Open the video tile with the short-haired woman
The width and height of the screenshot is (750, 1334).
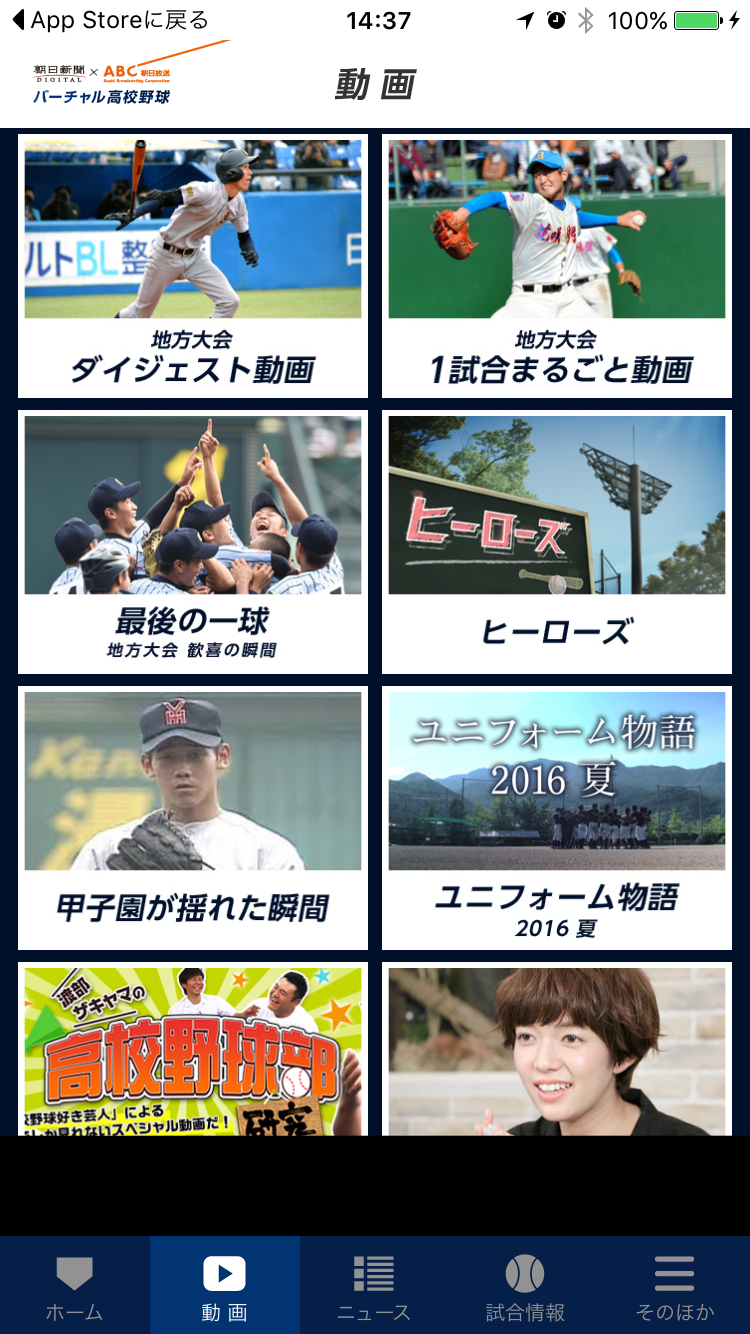point(557,1050)
